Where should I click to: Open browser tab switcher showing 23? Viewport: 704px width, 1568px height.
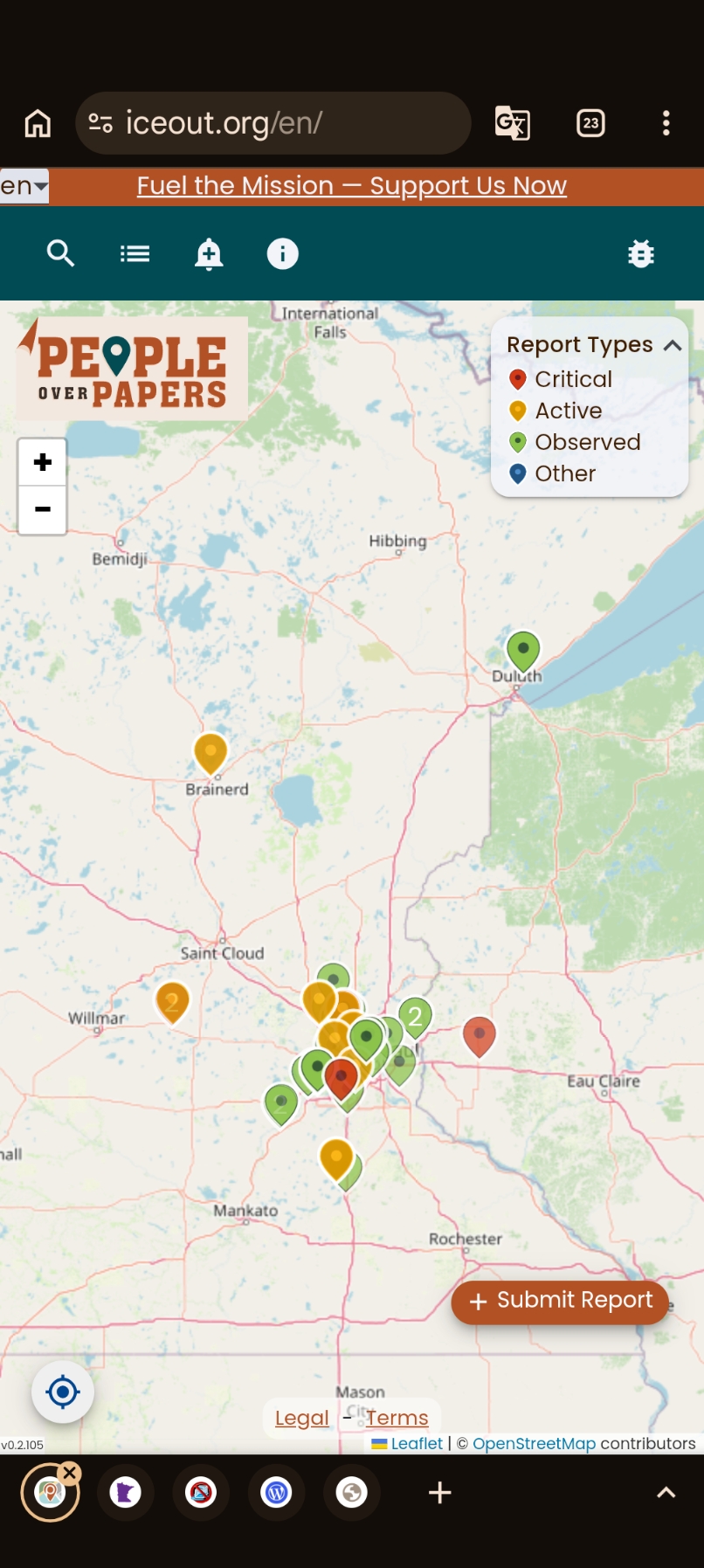pyautogui.click(x=591, y=123)
